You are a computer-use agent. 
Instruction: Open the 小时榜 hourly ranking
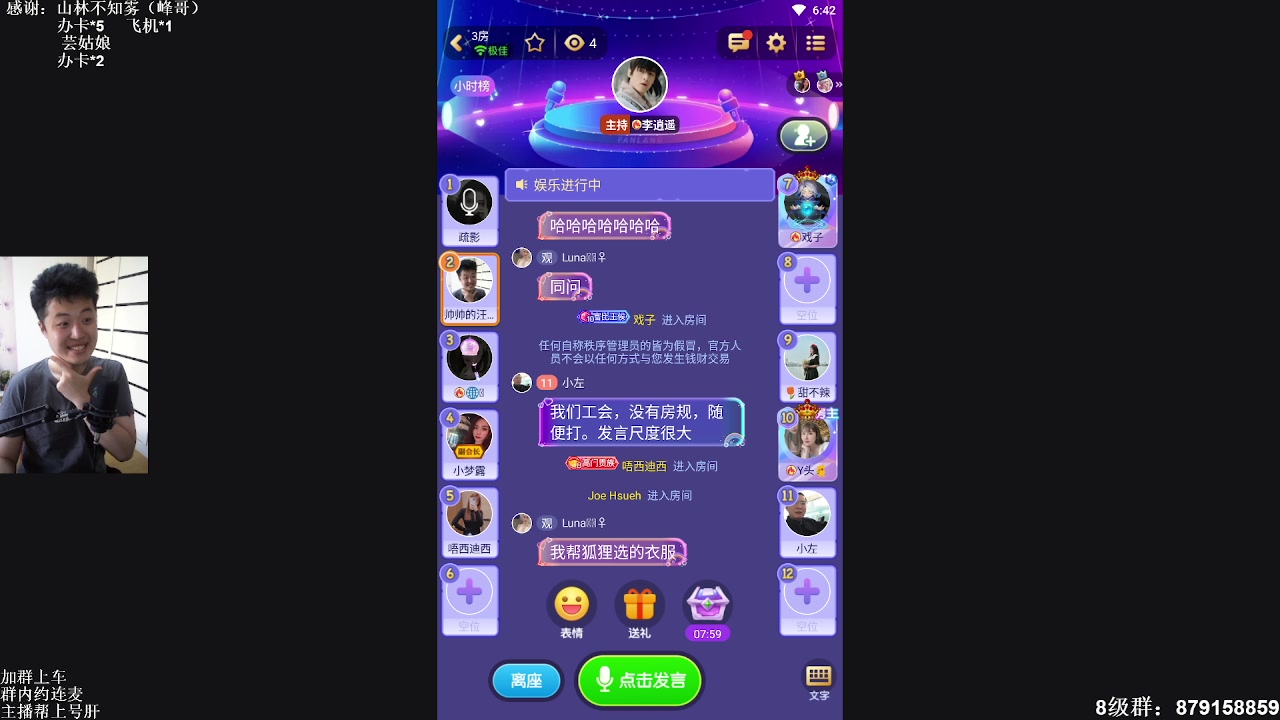pos(472,86)
